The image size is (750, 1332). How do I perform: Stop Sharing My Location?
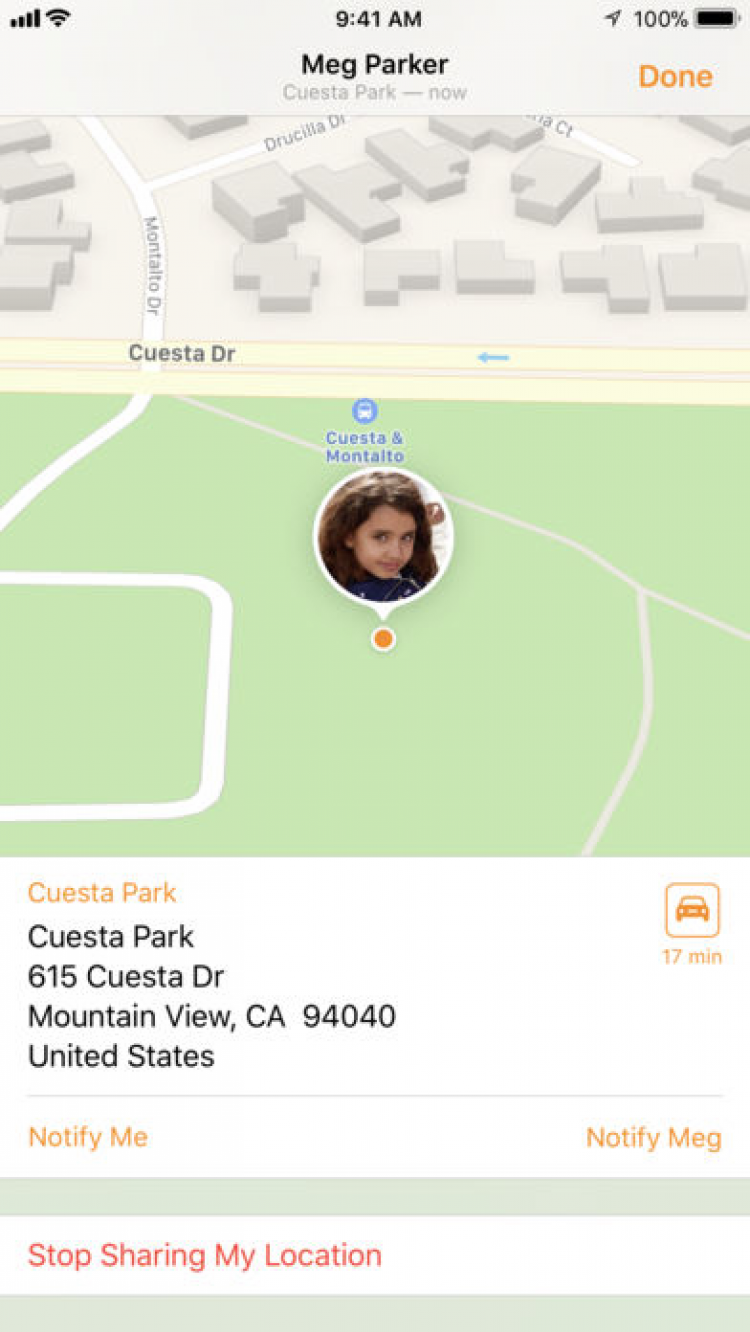coord(205,1255)
